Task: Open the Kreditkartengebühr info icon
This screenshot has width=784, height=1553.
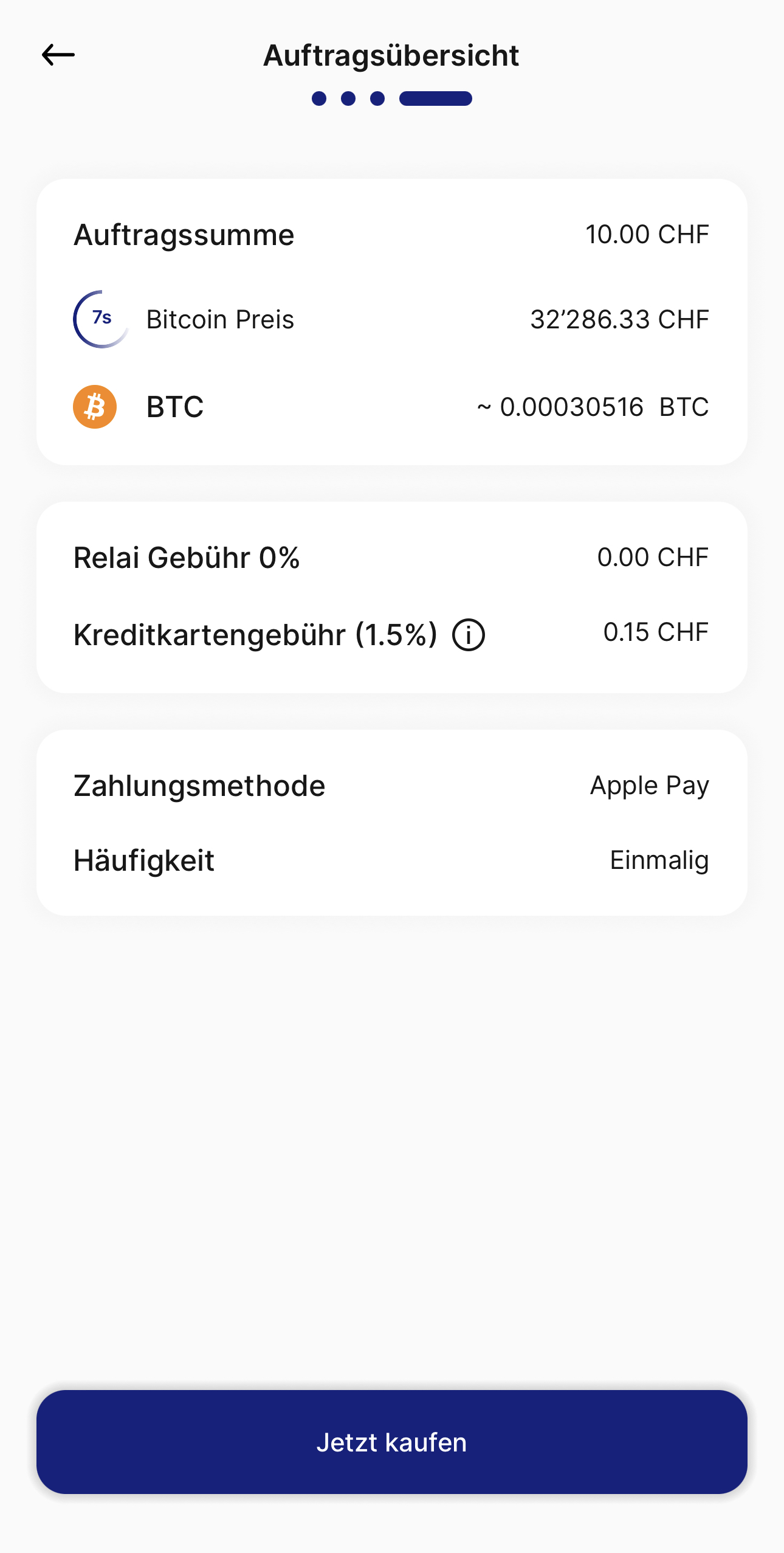Action: pyautogui.click(x=469, y=635)
